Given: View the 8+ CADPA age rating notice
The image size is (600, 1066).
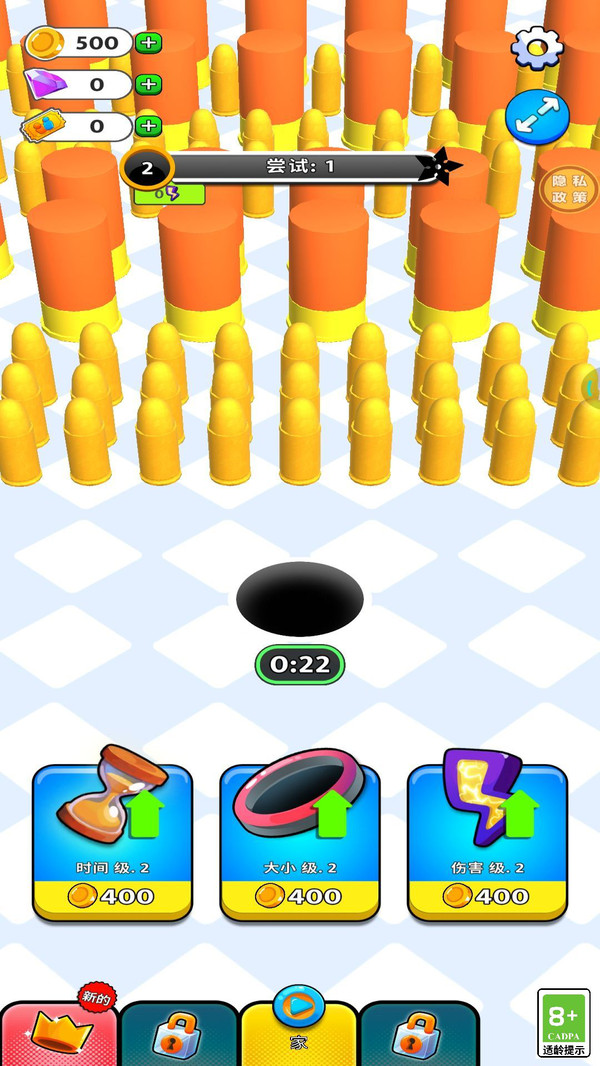Looking at the screenshot, I should [x=564, y=1023].
